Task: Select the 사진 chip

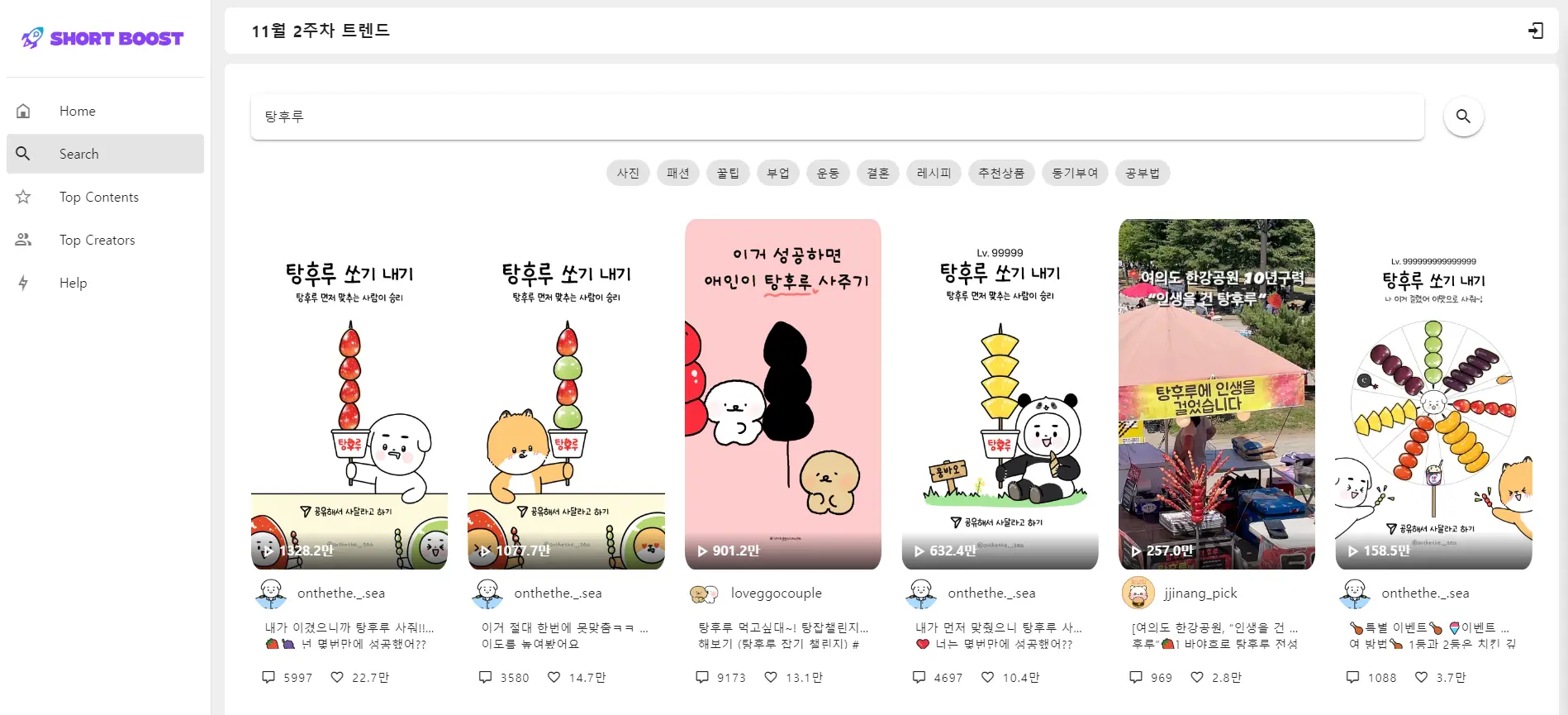Action: pos(628,173)
